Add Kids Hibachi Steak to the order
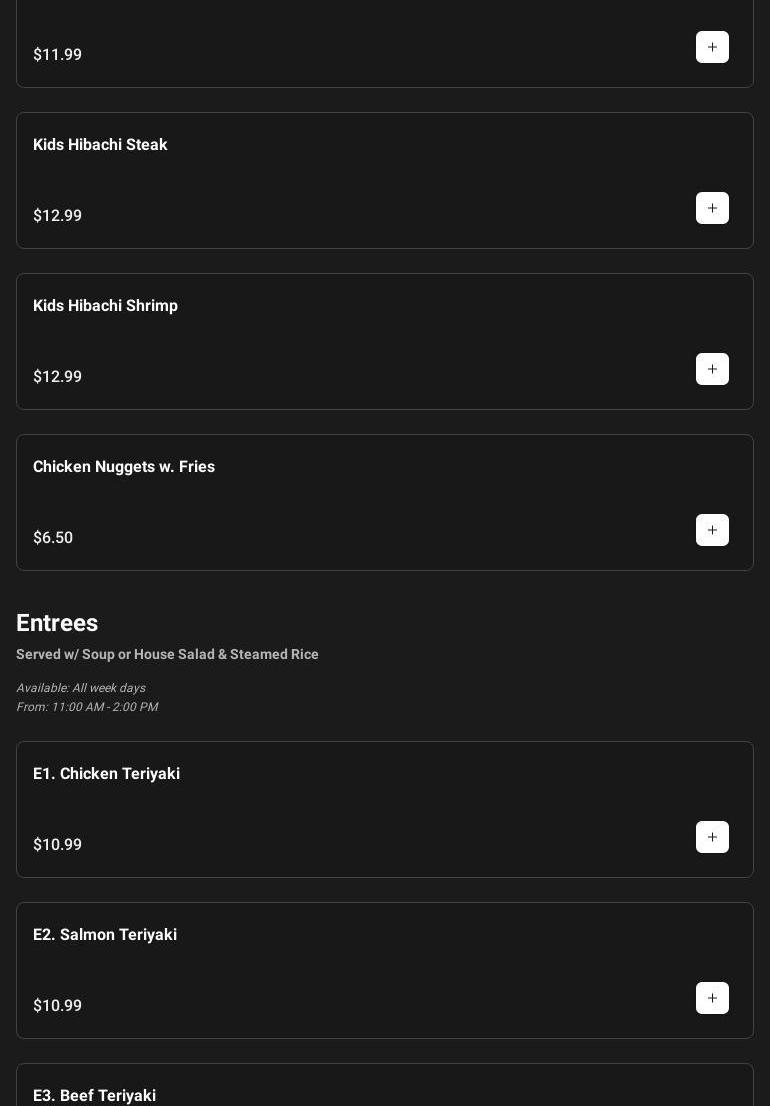This screenshot has height=1106, width=770. (x=712, y=208)
